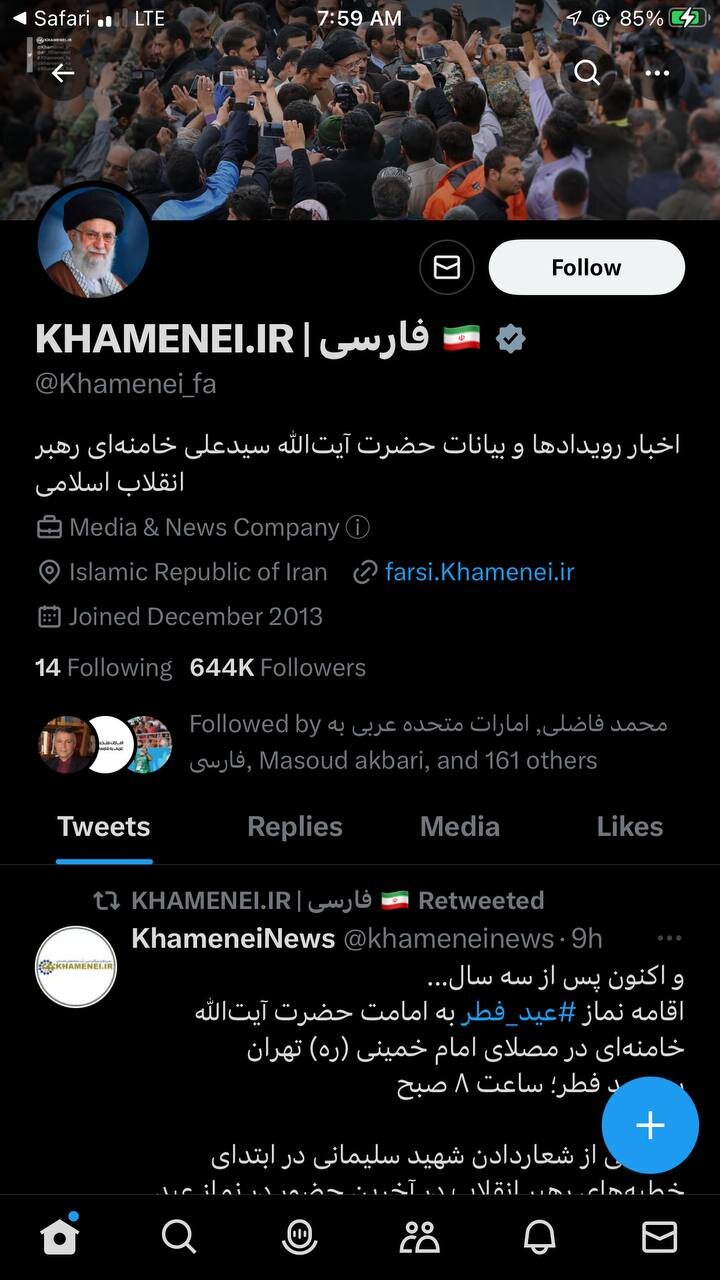Show info about Media & News Company

357,527
